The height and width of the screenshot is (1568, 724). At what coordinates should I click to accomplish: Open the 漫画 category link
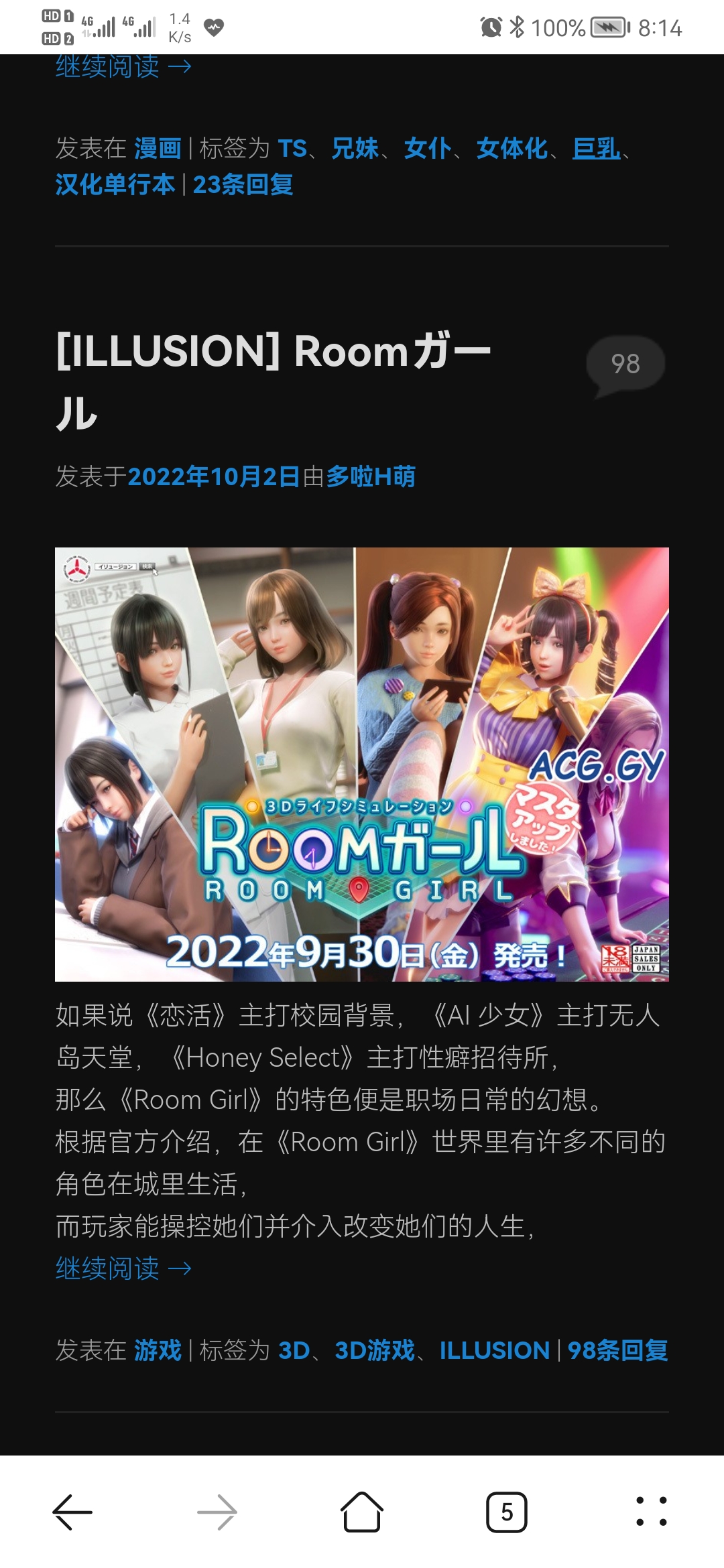click(x=158, y=149)
